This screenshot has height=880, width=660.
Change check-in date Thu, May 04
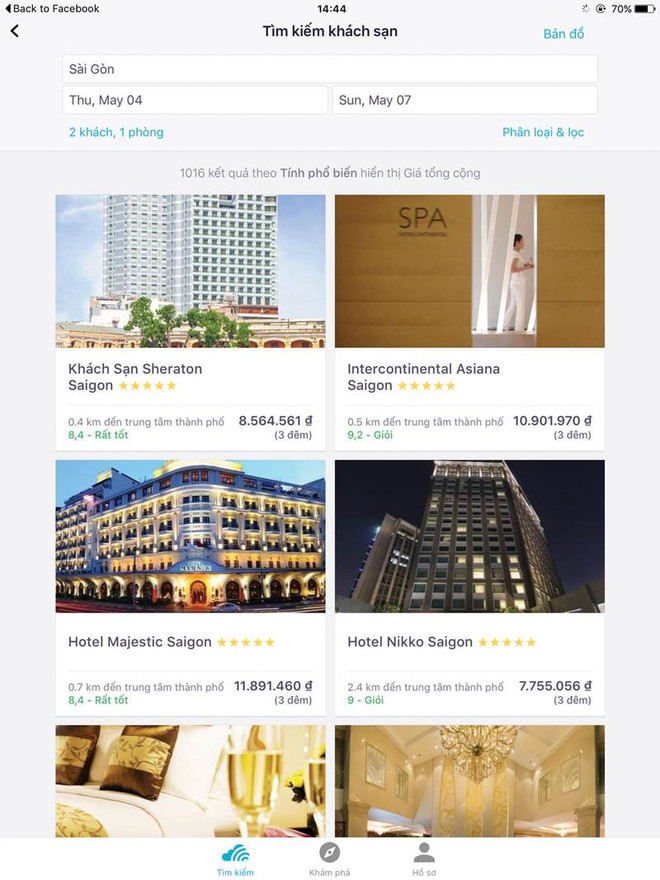pos(195,100)
